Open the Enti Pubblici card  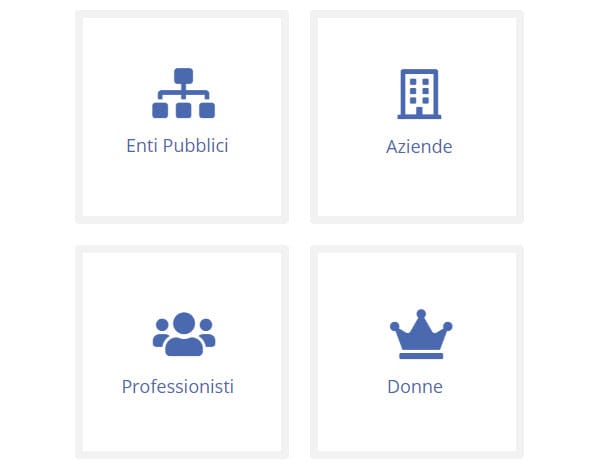click(182, 117)
